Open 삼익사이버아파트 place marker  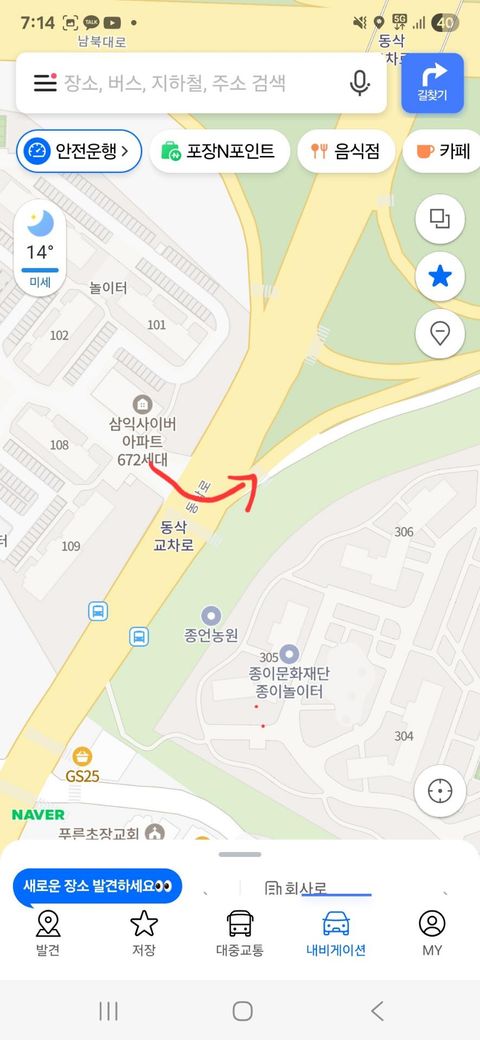pos(142,403)
